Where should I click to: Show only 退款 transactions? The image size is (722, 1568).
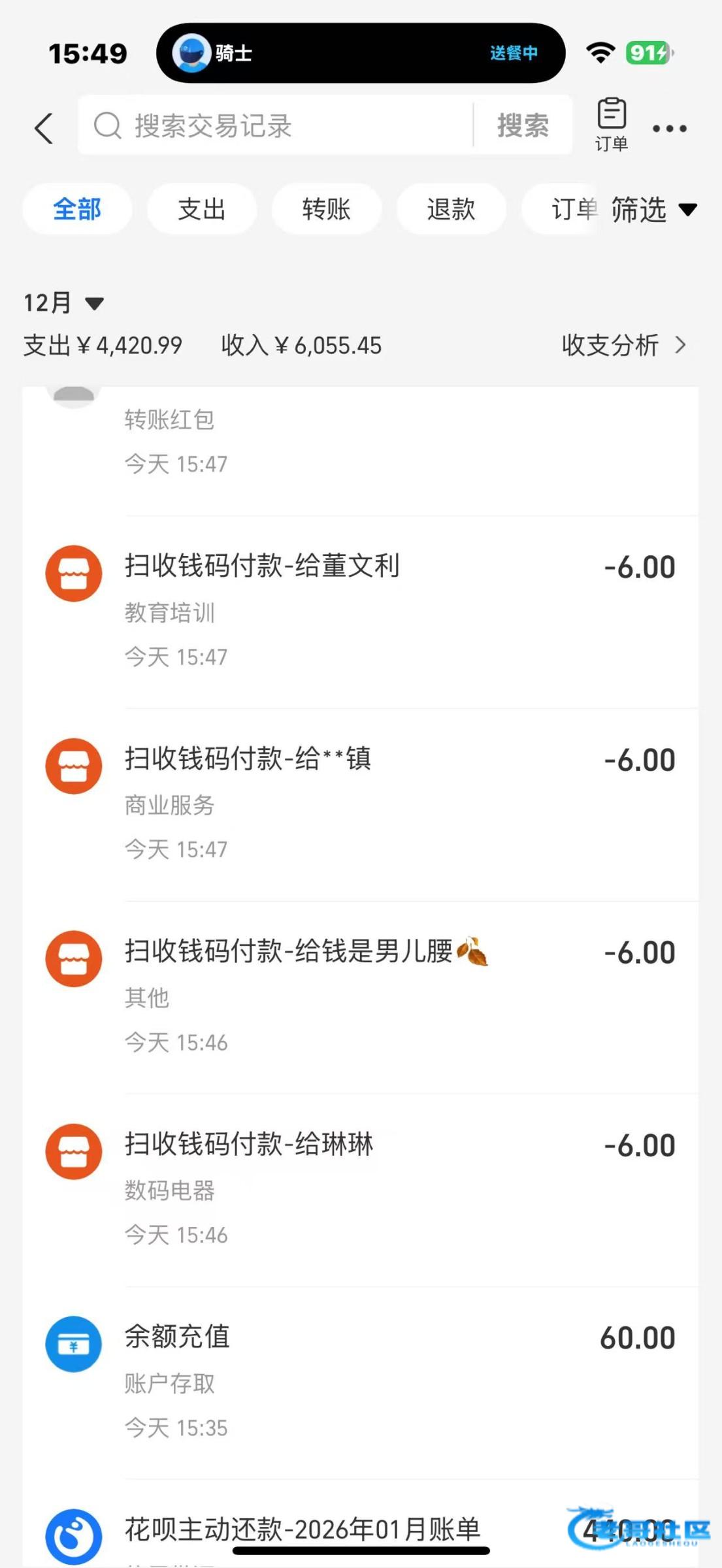[x=451, y=209]
